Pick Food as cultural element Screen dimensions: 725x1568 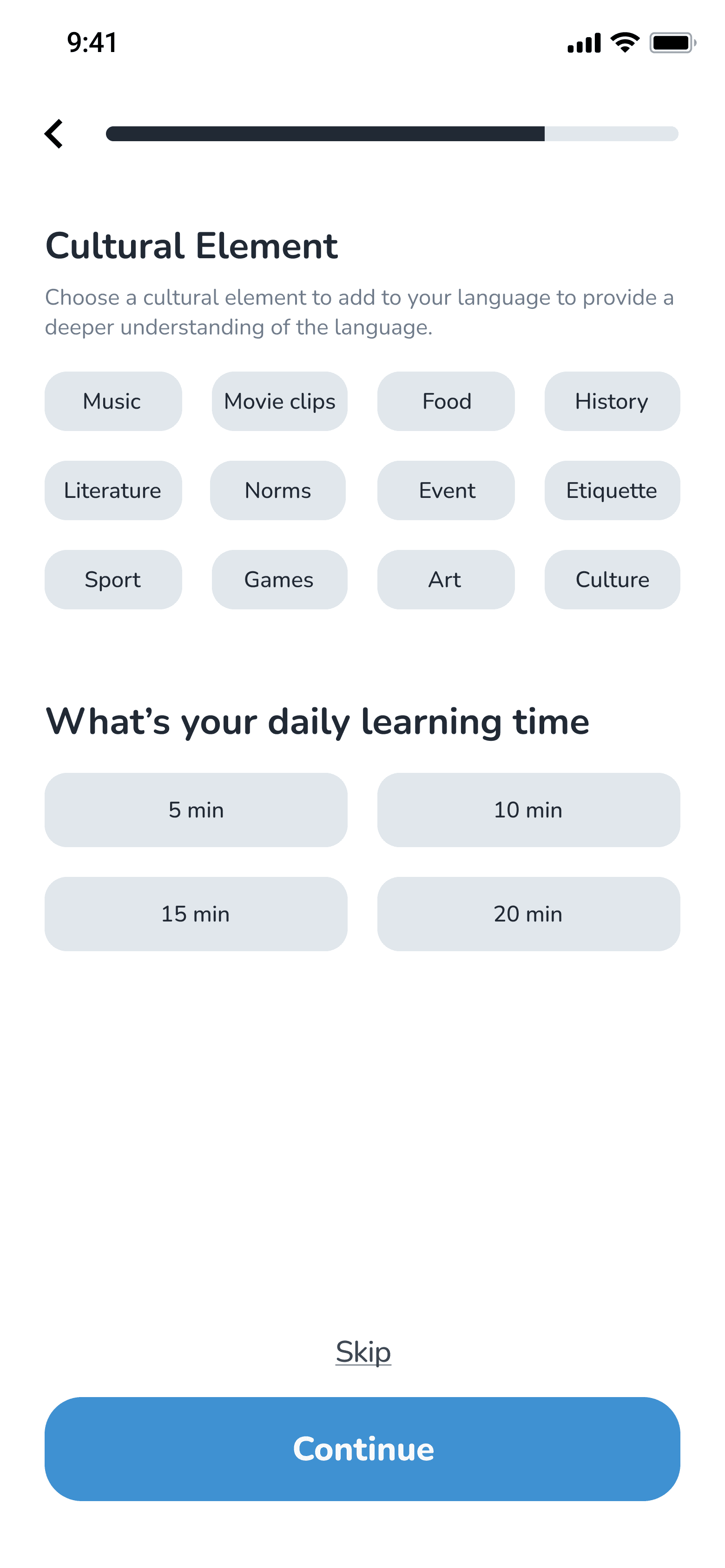pos(446,401)
